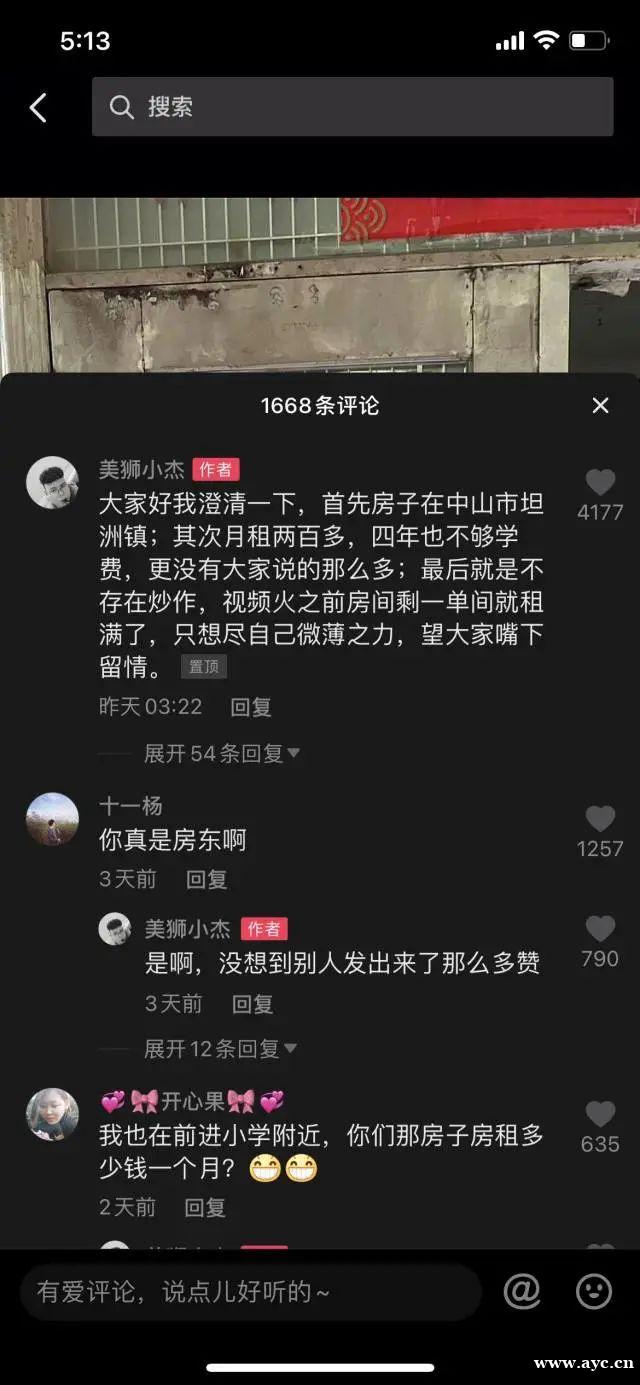
Task: Reply to 开心果's comment from 2天前
Action: pos(205,1207)
